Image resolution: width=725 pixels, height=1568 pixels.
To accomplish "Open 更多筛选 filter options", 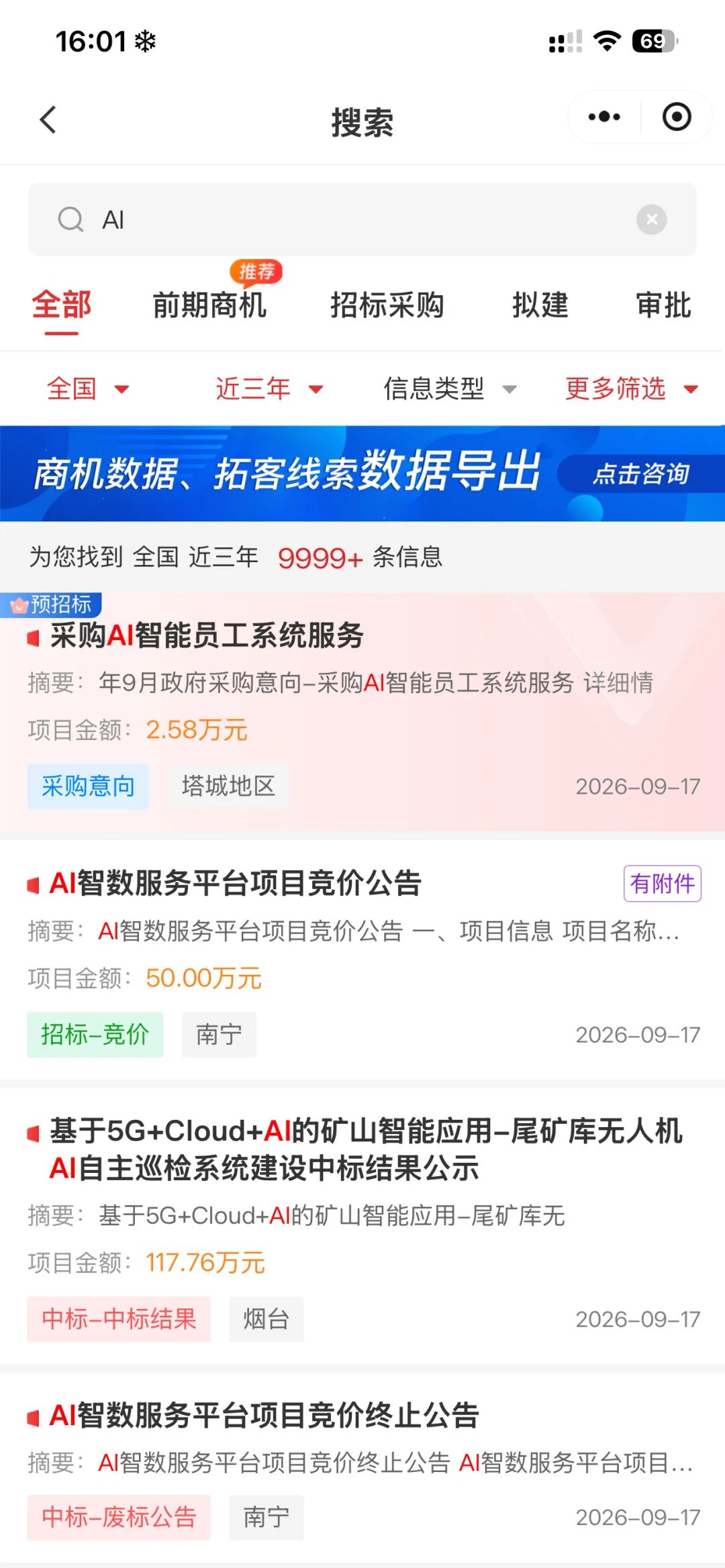I will tap(632, 388).
